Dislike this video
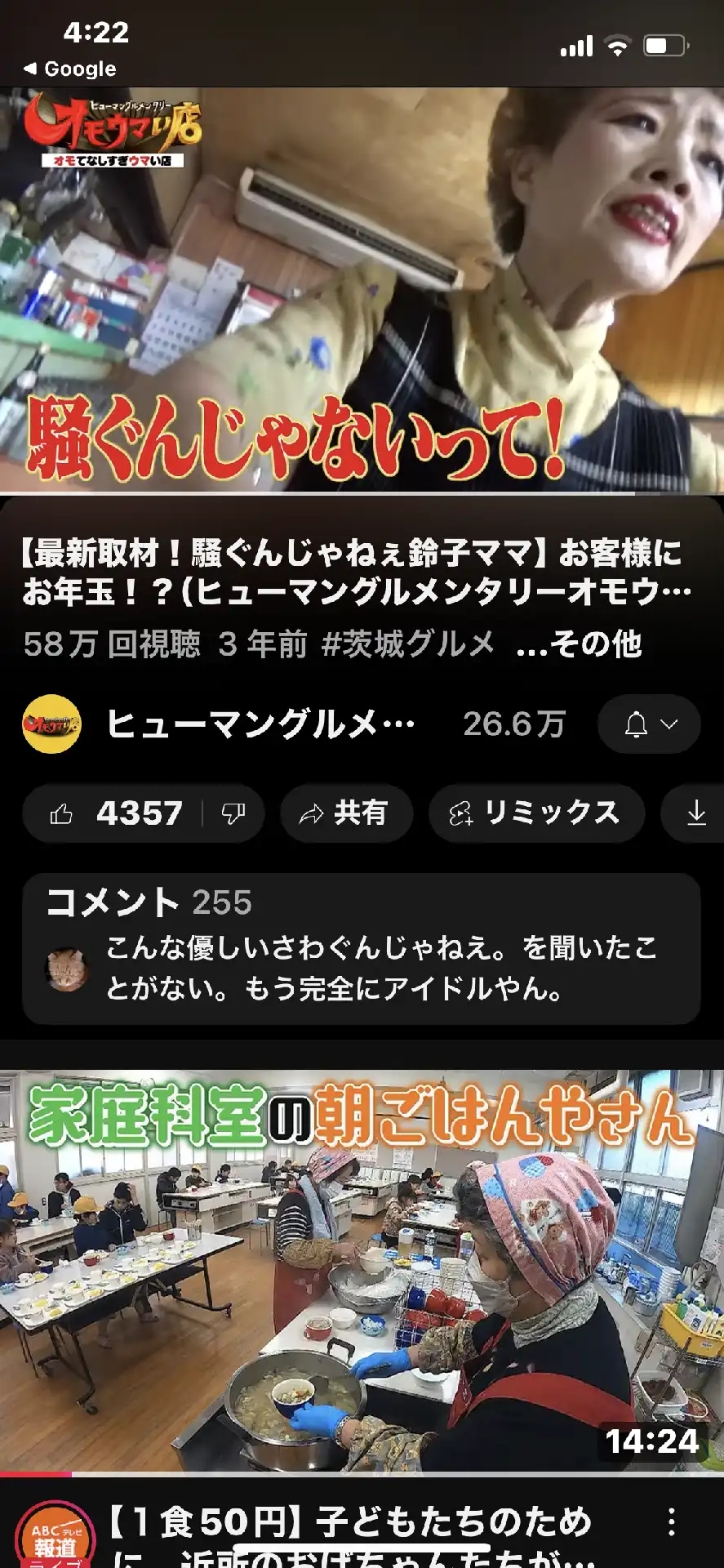The image size is (724, 1568). pos(233,813)
